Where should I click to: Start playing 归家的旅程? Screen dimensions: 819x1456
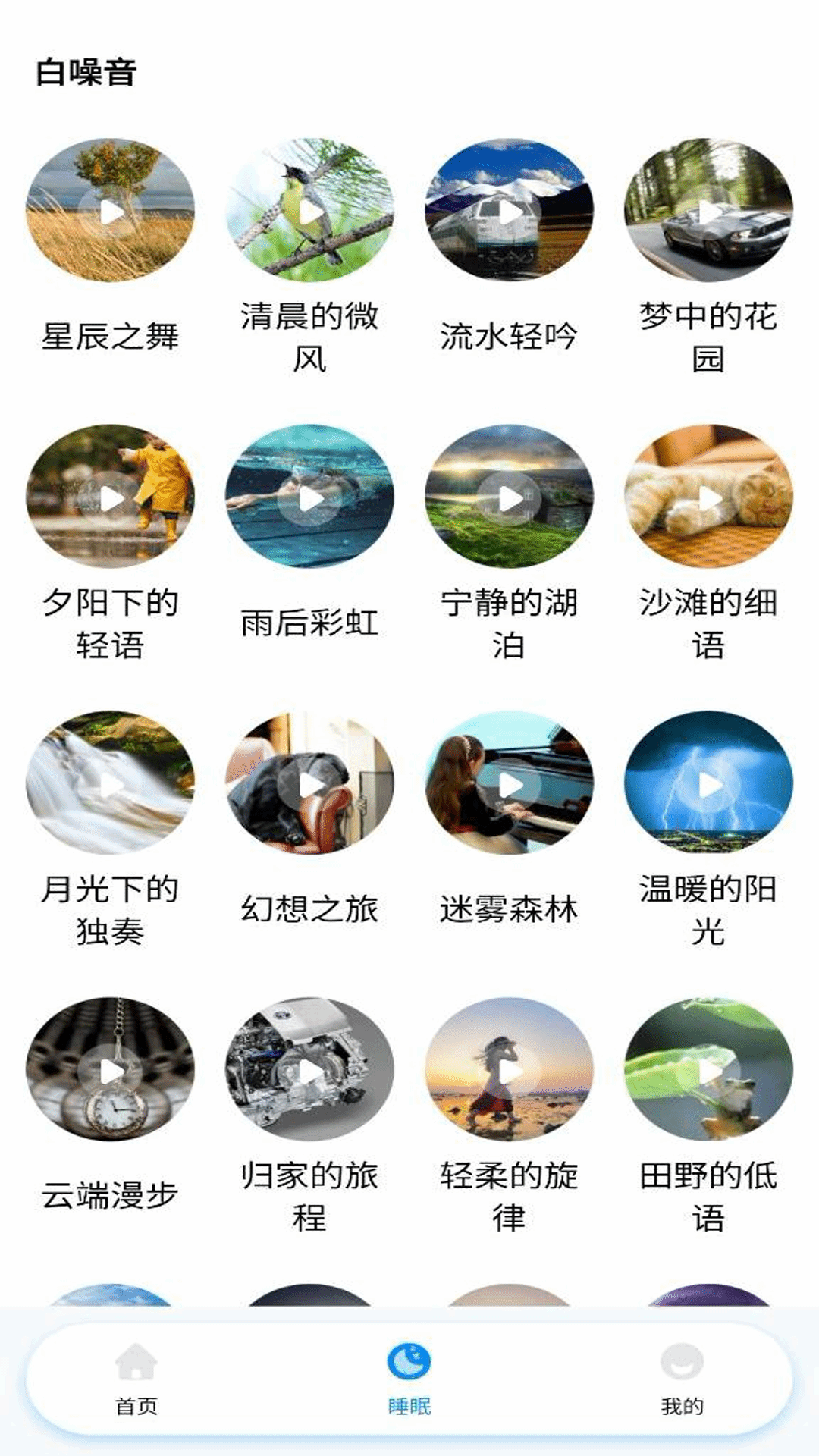309,1069
